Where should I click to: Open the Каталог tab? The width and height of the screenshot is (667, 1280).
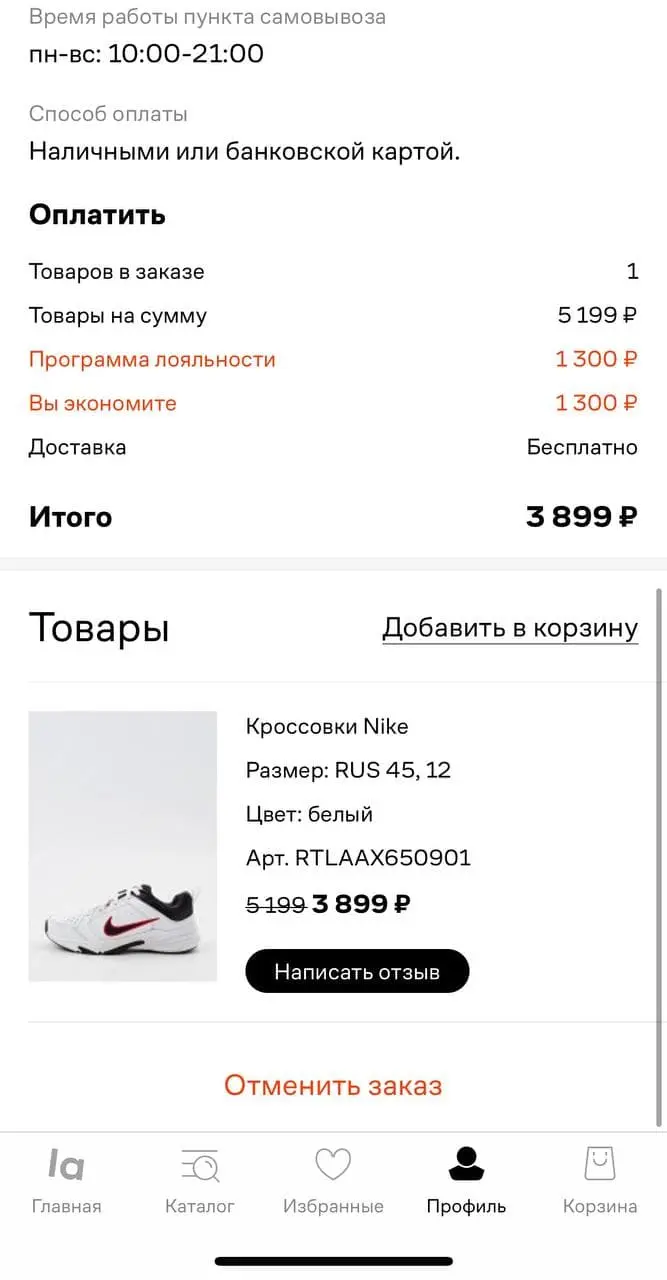[x=200, y=1182]
